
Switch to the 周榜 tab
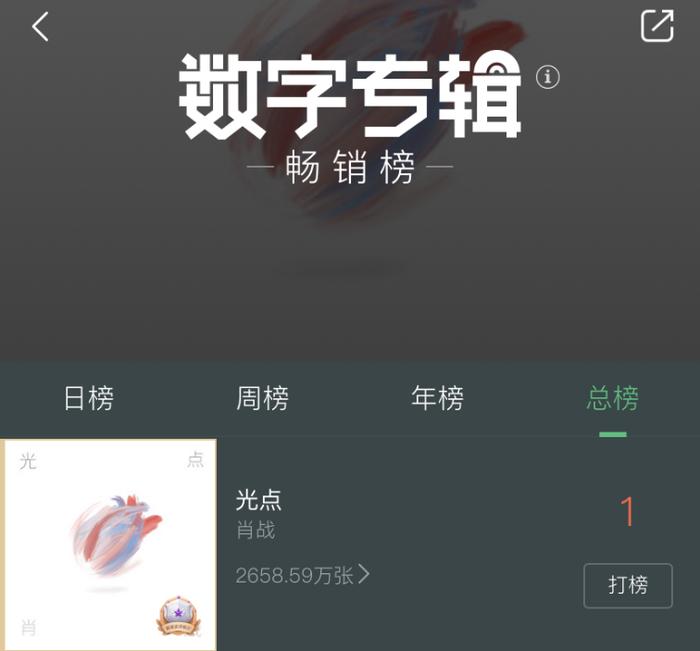[x=262, y=398]
